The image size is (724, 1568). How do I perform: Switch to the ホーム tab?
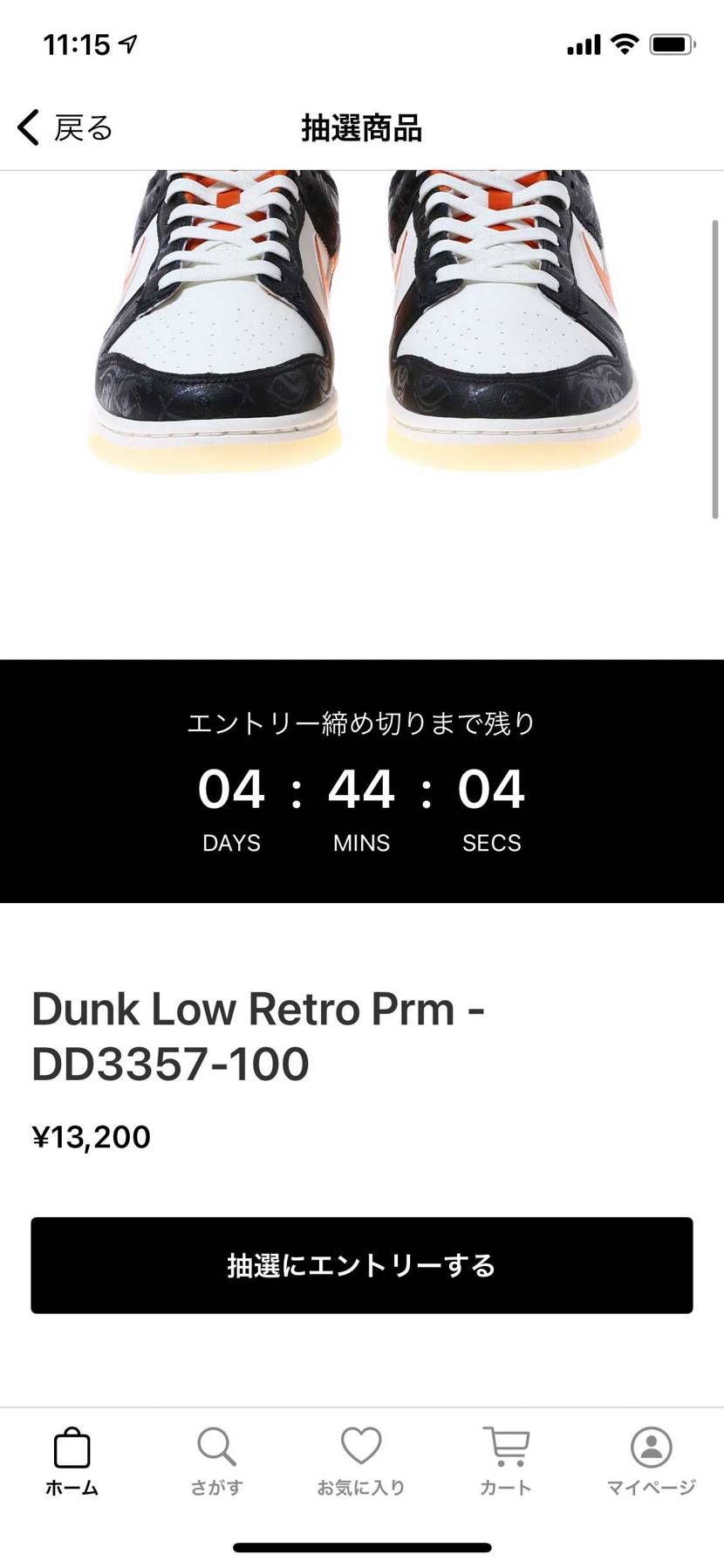coord(72,1462)
